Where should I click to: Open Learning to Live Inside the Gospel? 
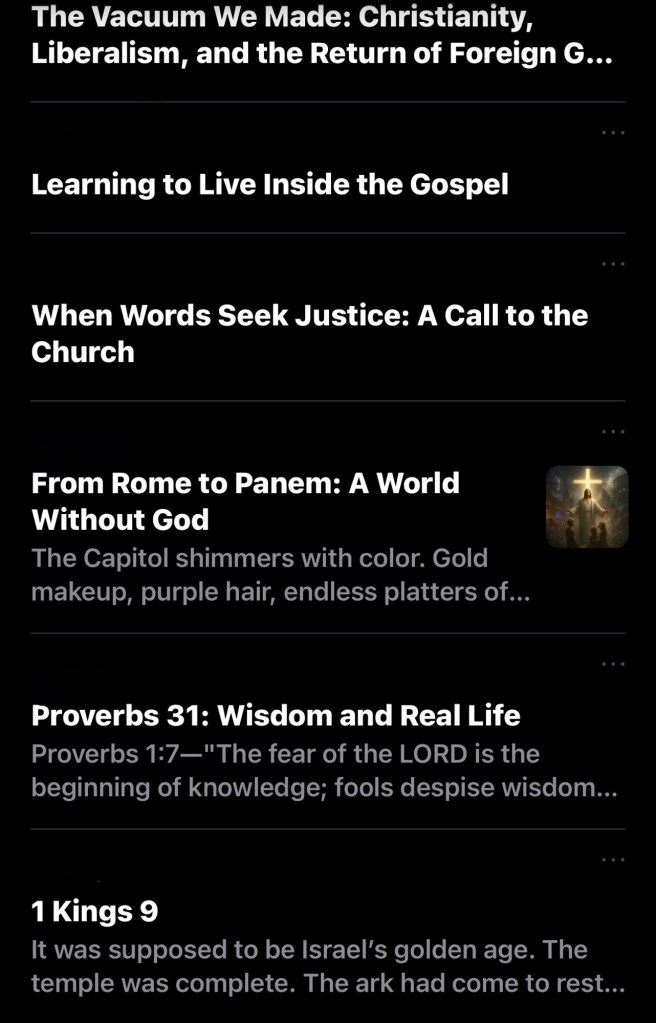click(x=270, y=185)
